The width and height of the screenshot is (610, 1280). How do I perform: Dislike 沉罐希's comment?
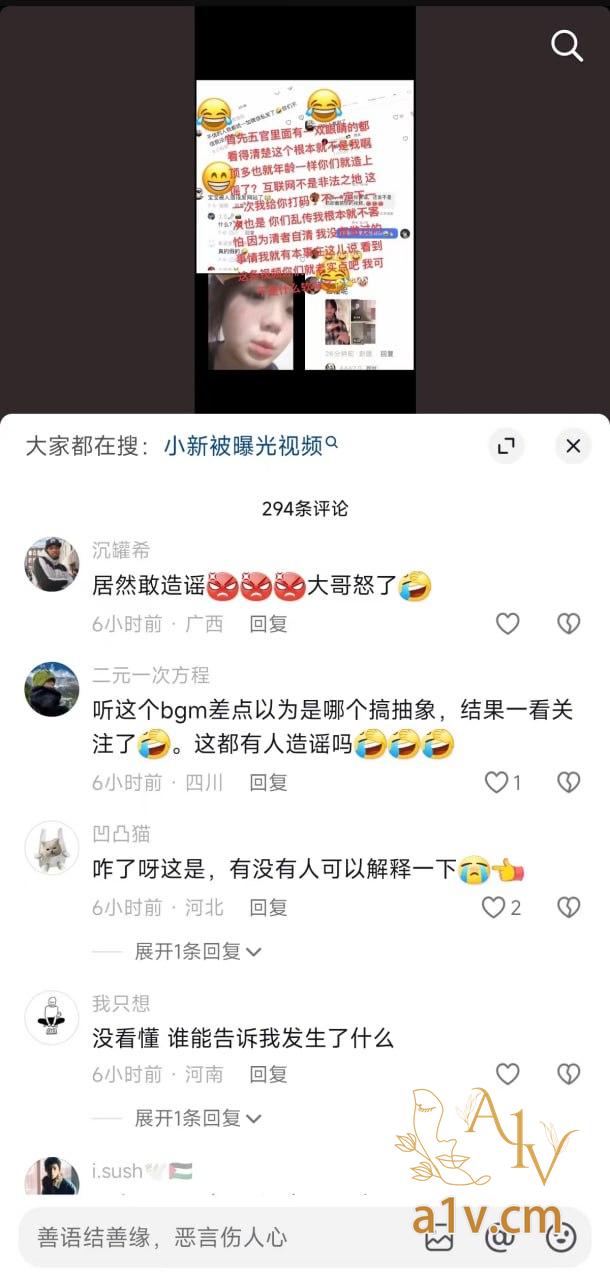(568, 624)
